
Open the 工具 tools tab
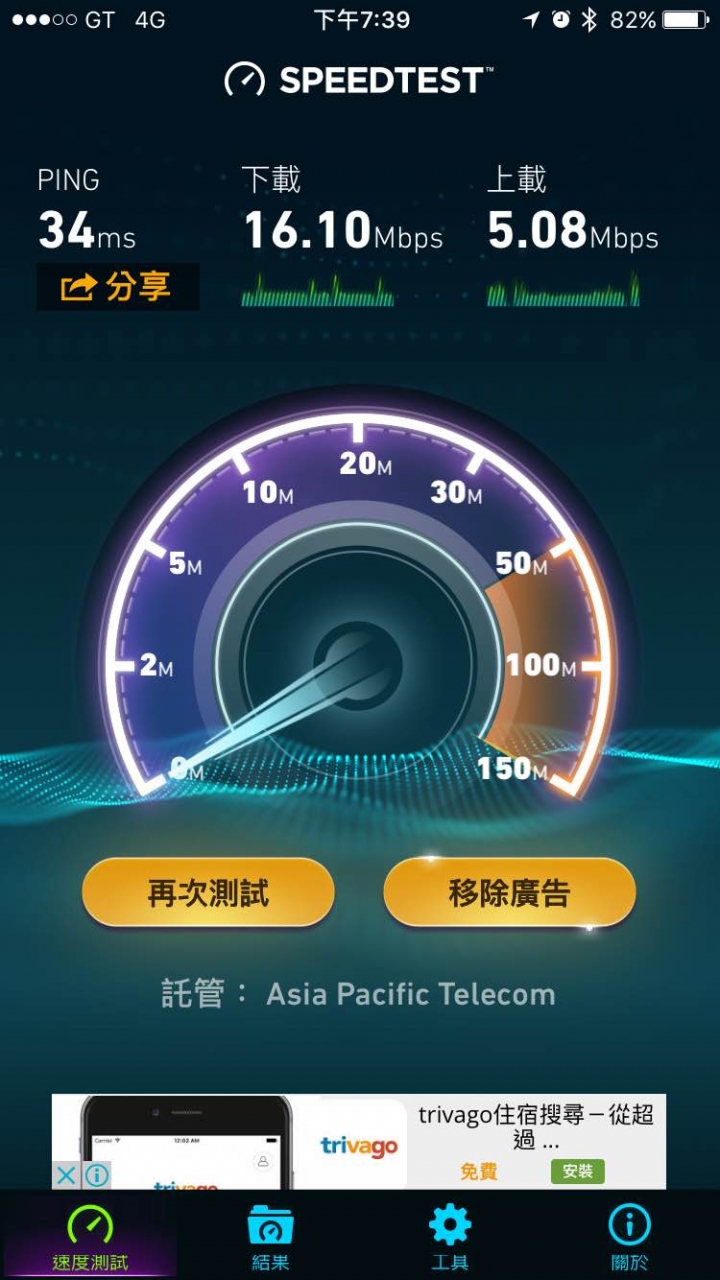450,1236
